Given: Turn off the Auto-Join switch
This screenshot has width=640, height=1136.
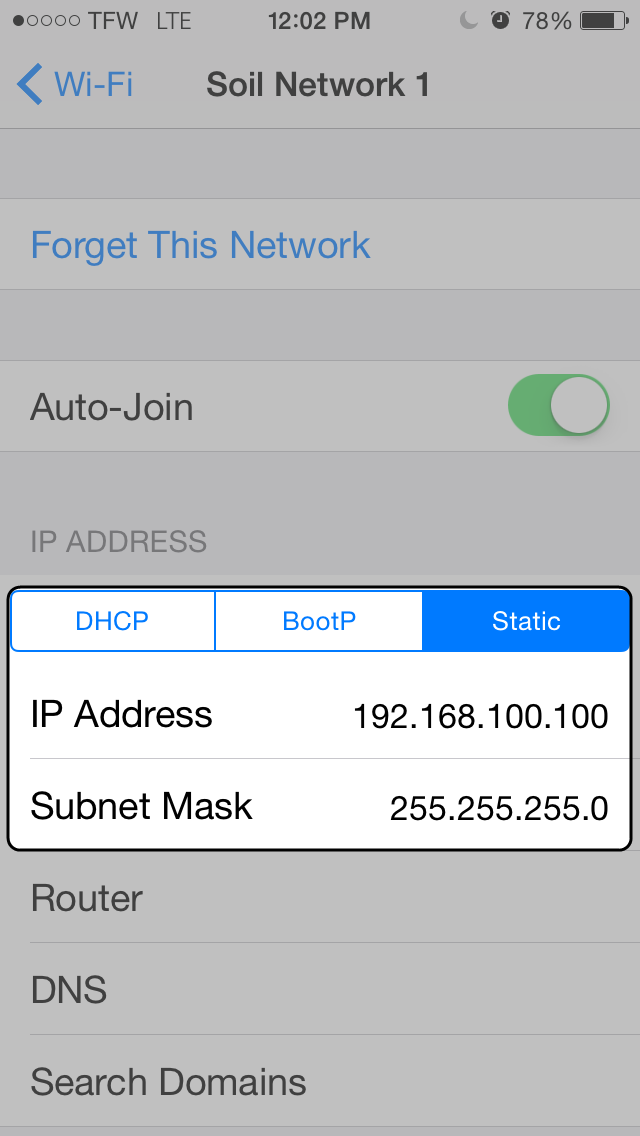Looking at the screenshot, I should (x=558, y=406).
